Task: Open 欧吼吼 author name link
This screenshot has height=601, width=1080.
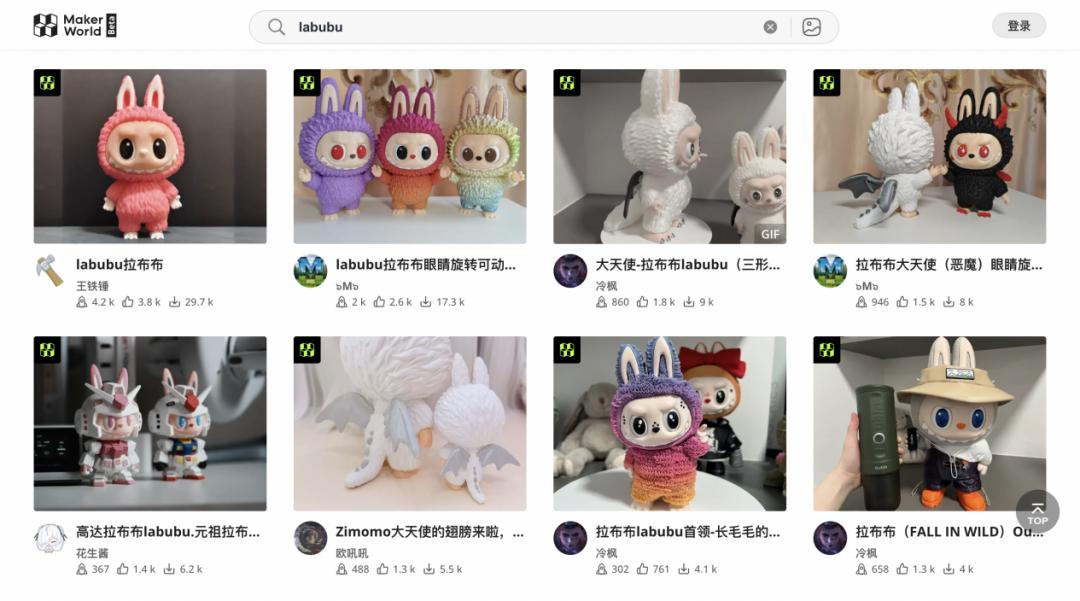Action: coord(352,553)
